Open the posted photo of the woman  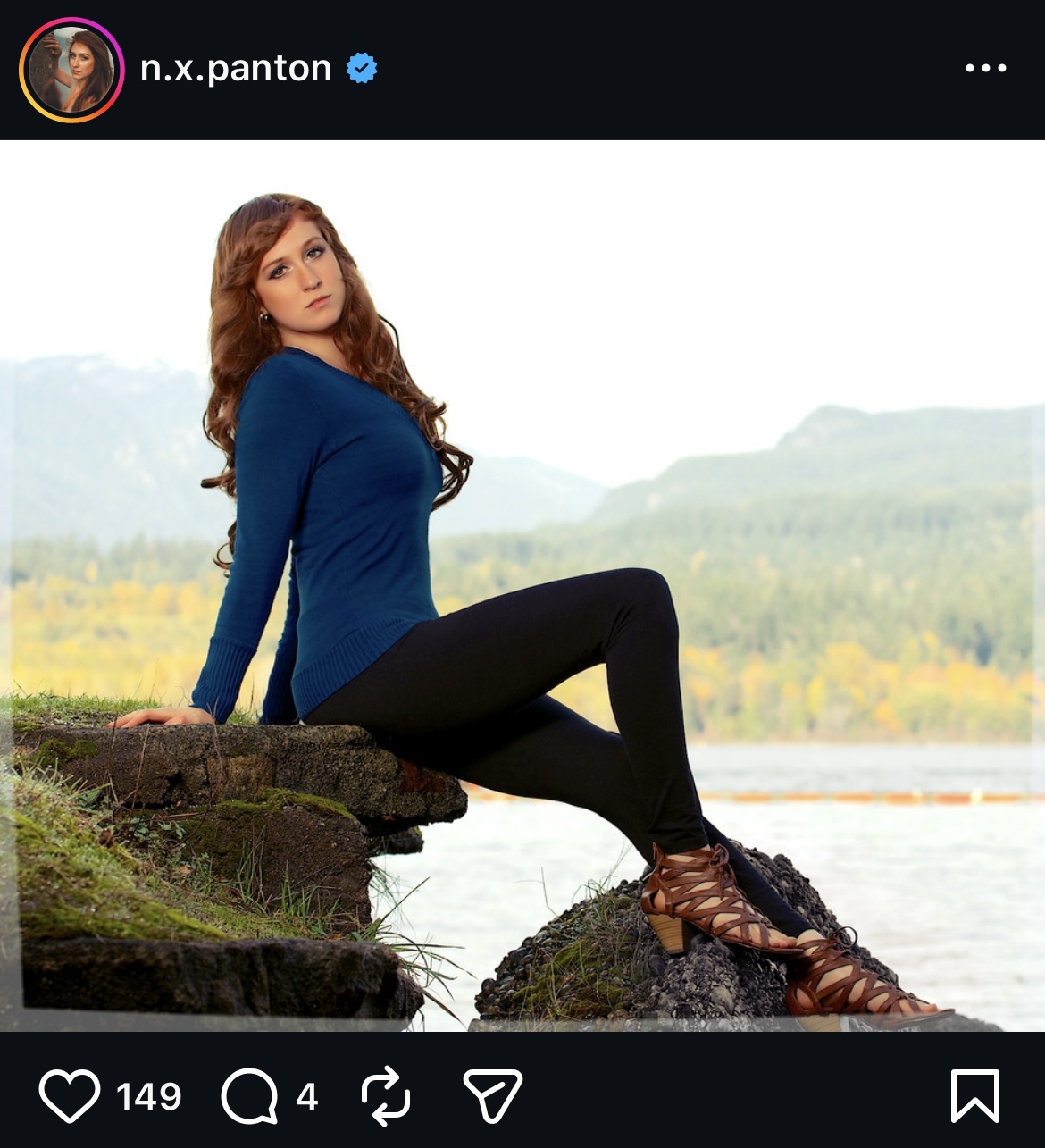point(522,585)
